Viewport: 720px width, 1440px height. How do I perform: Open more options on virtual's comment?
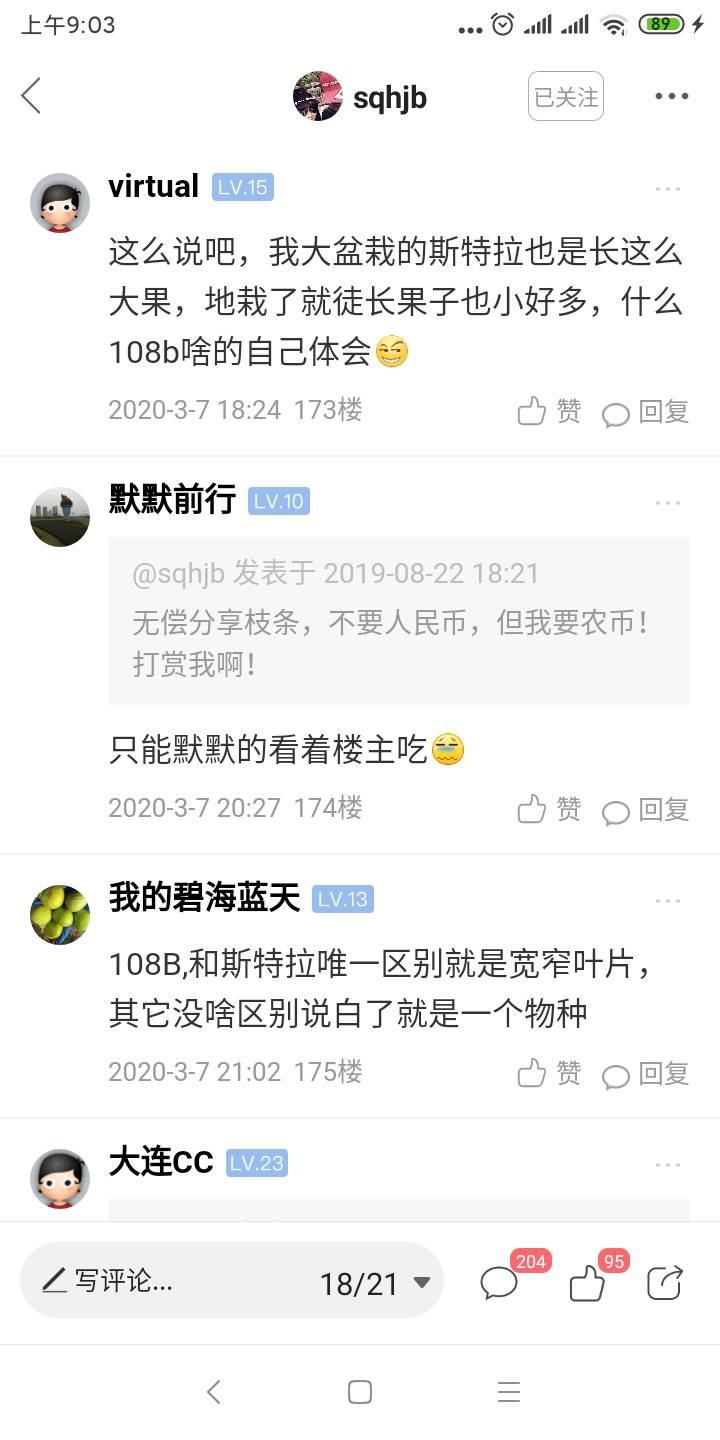click(668, 188)
